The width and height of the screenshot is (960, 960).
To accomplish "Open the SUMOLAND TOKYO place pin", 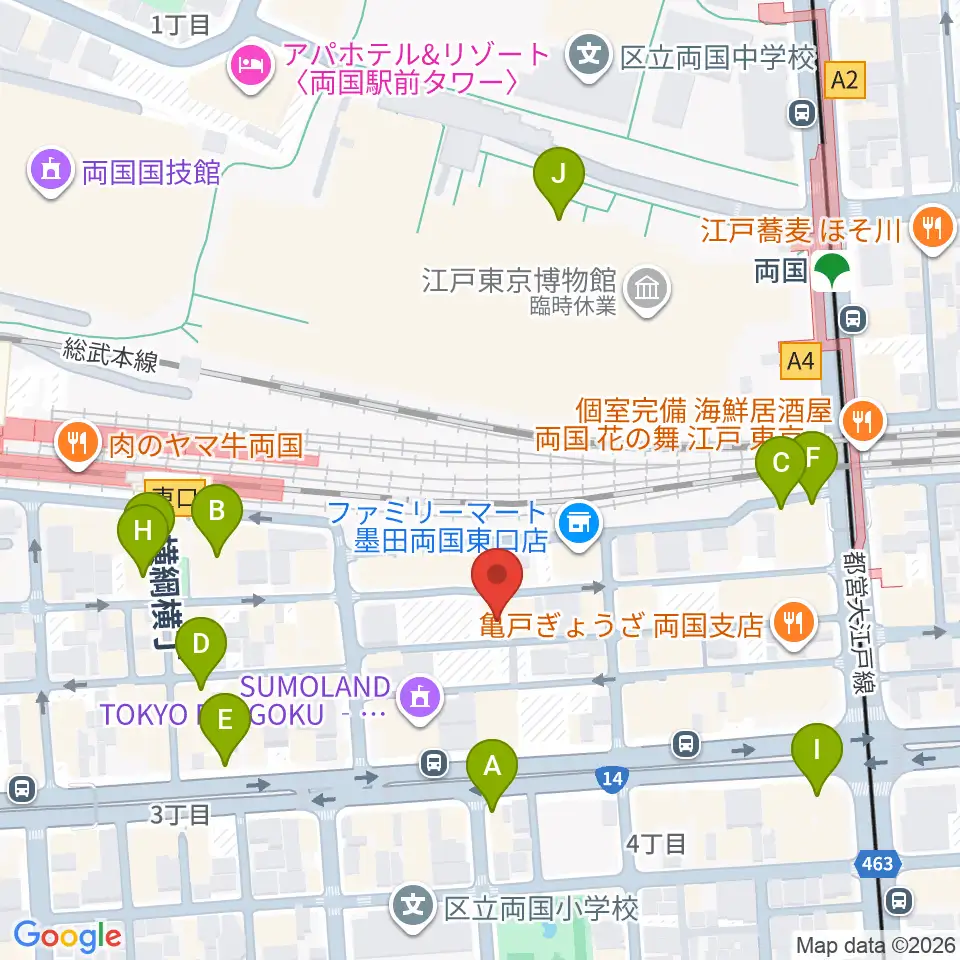I will 420,699.
